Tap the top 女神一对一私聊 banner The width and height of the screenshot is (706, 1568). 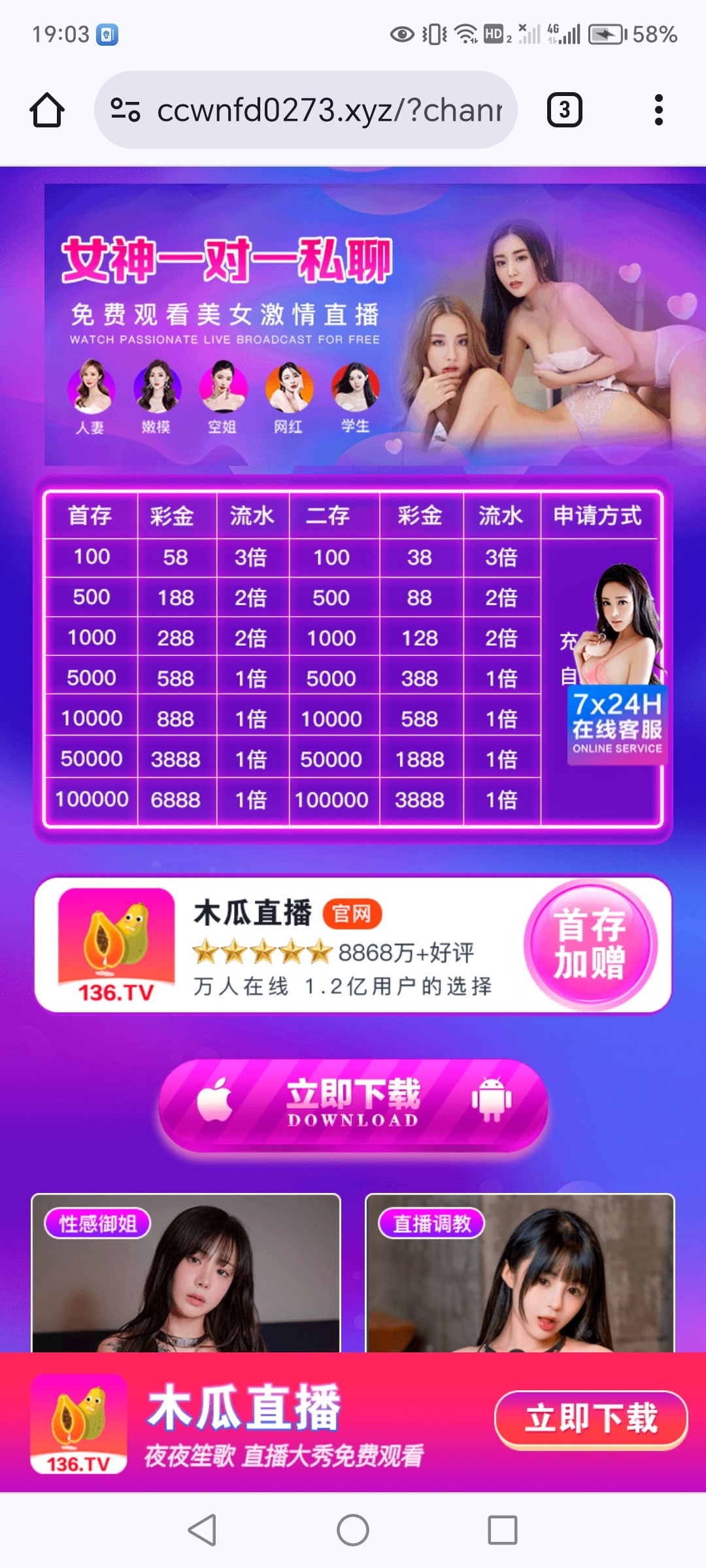coord(373,325)
